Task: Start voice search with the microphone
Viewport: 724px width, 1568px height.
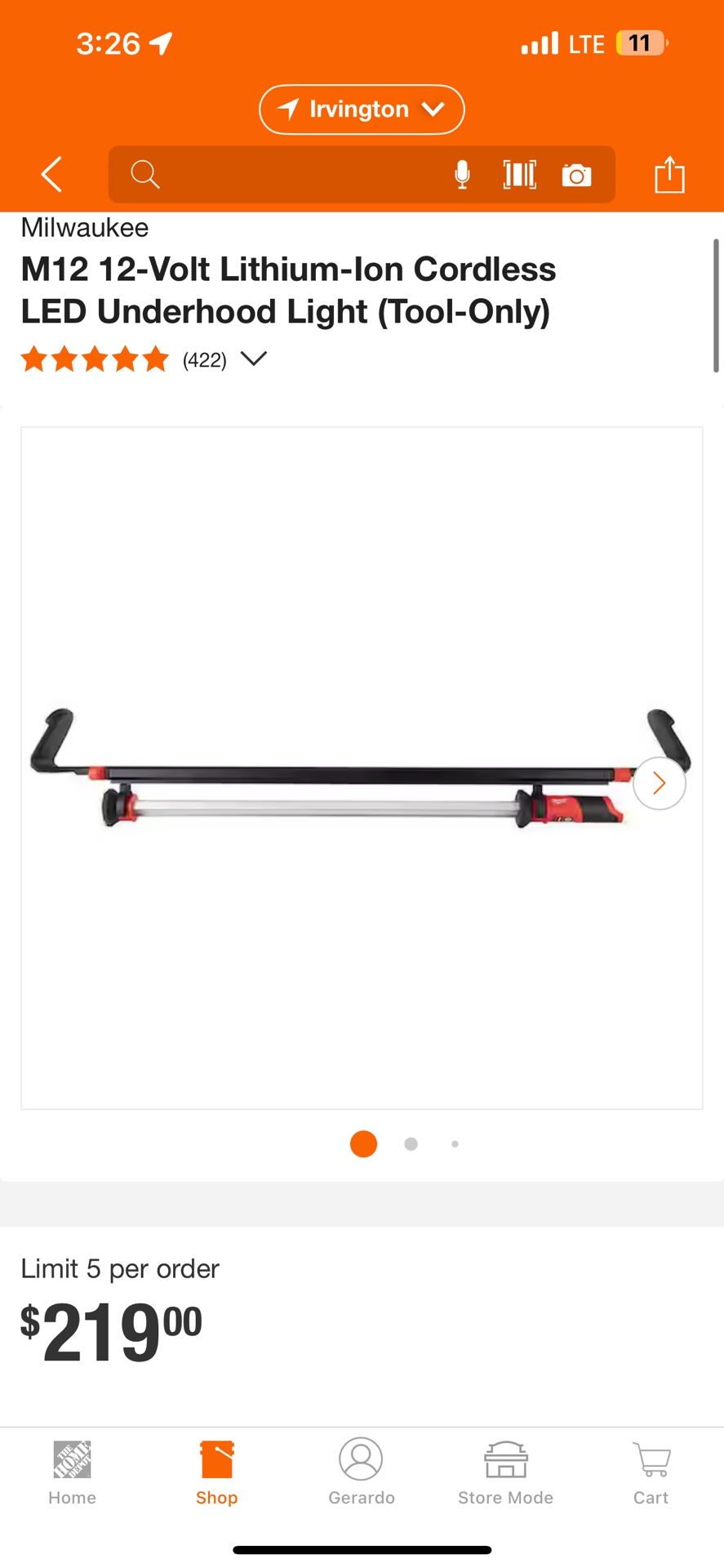Action: click(x=462, y=174)
